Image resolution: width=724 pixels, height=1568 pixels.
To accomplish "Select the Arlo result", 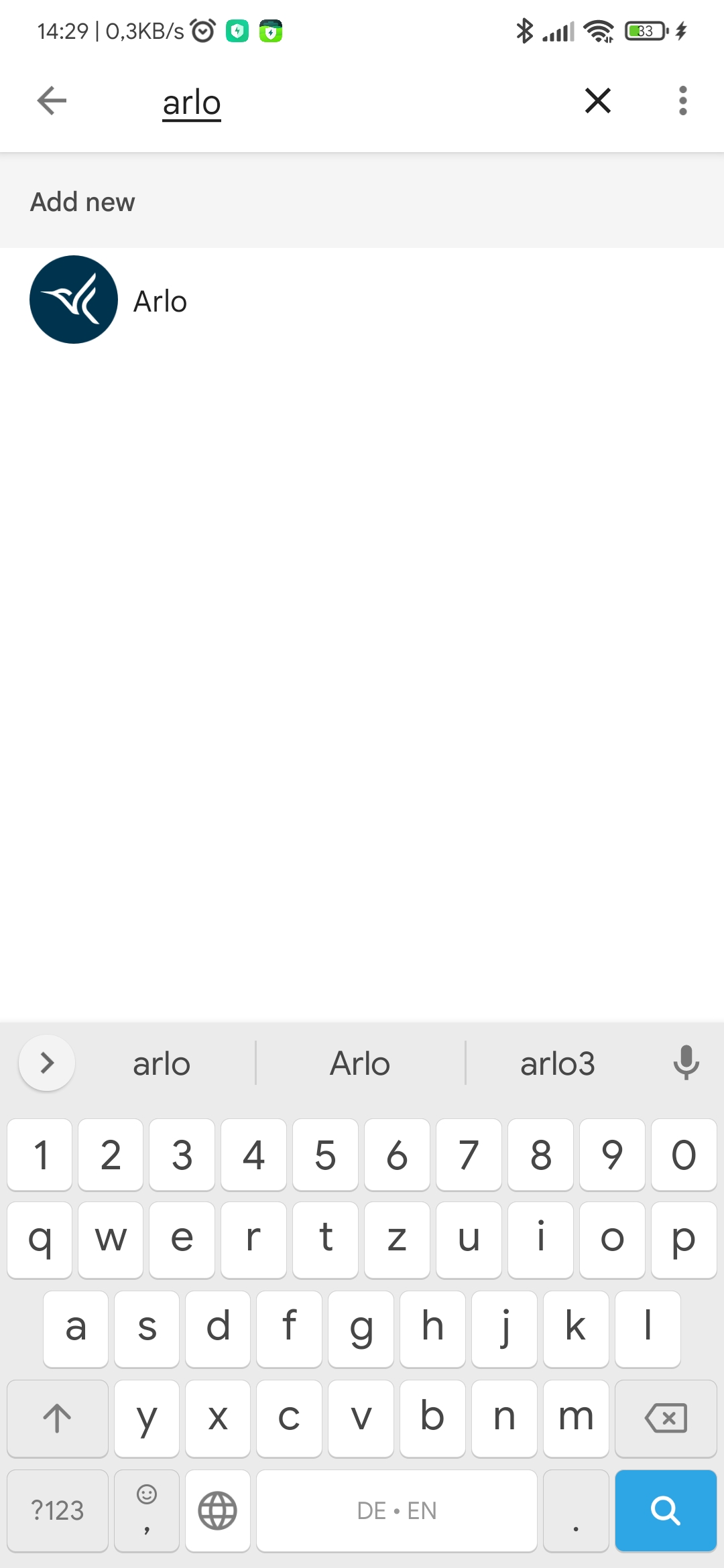I will (x=362, y=300).
